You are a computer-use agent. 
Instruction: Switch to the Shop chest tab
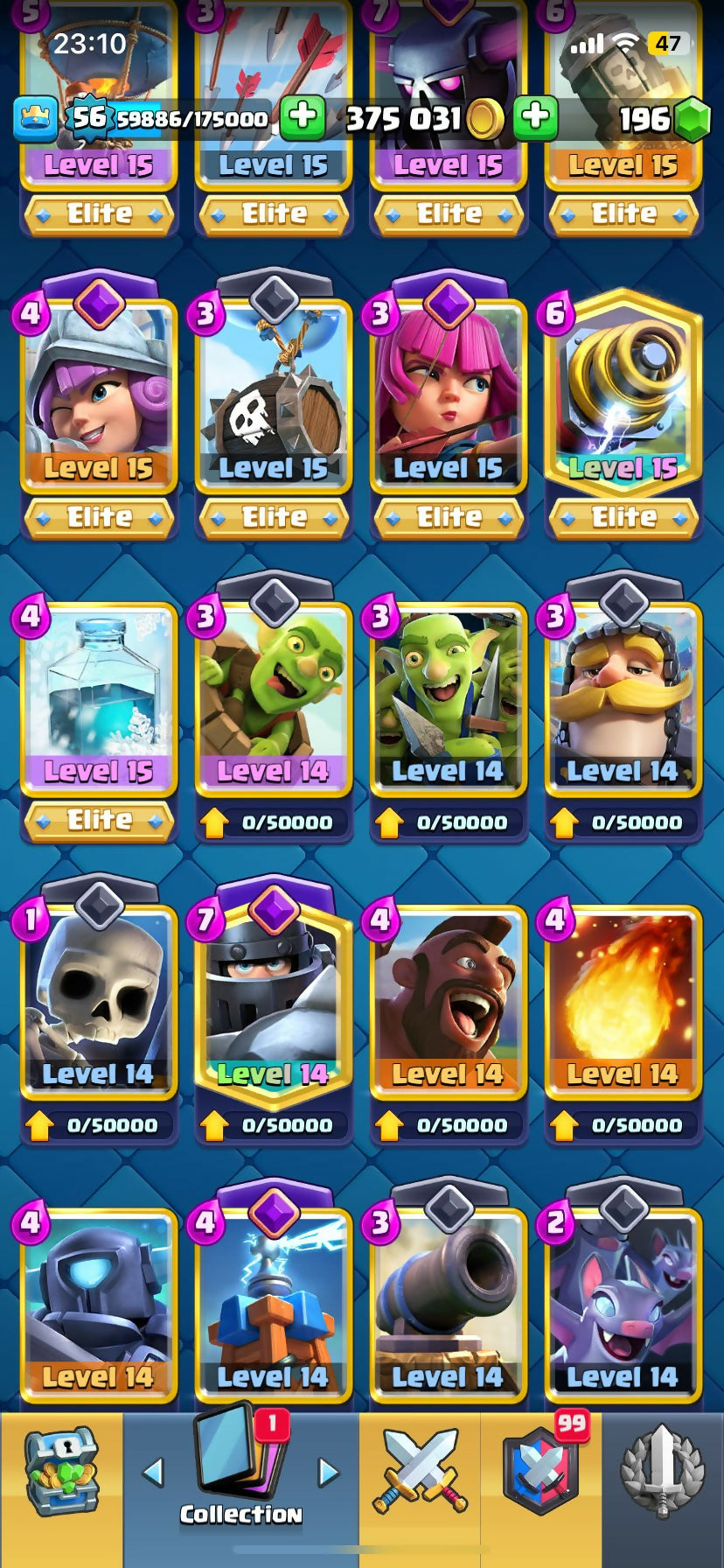[61, 1474]
